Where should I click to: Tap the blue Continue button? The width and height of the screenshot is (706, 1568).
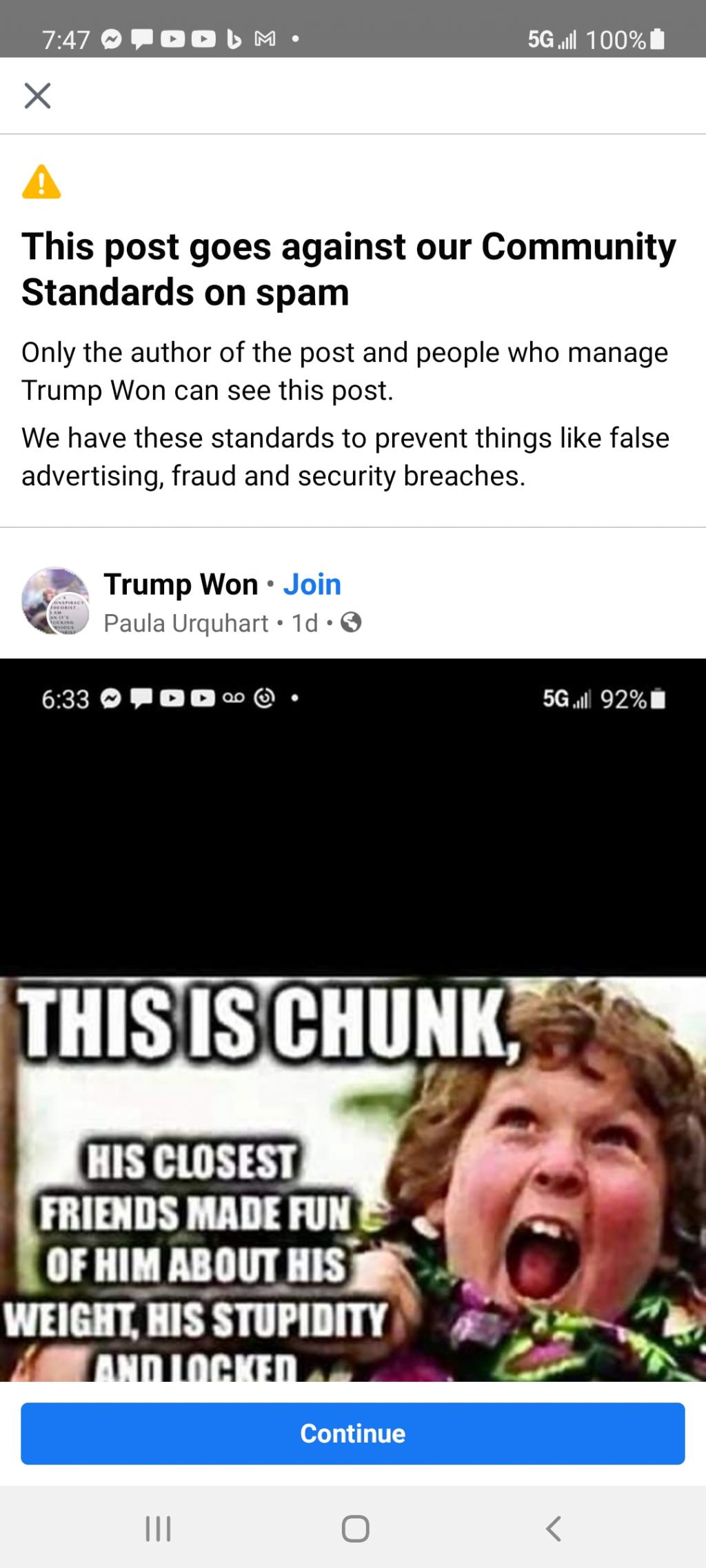(x=352, y=1433)
